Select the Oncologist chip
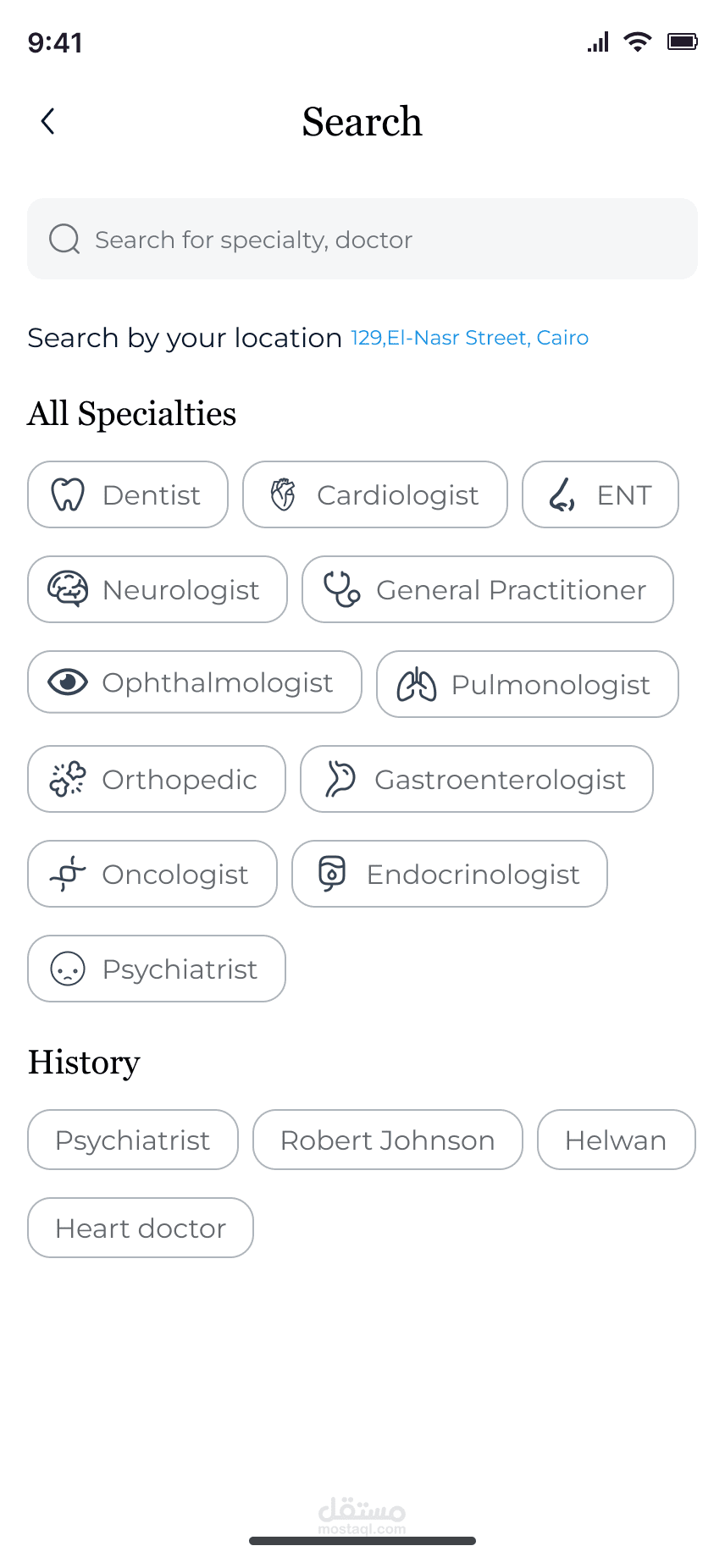The width and height of the screenshot is (725, 1568). coord(152,874)
